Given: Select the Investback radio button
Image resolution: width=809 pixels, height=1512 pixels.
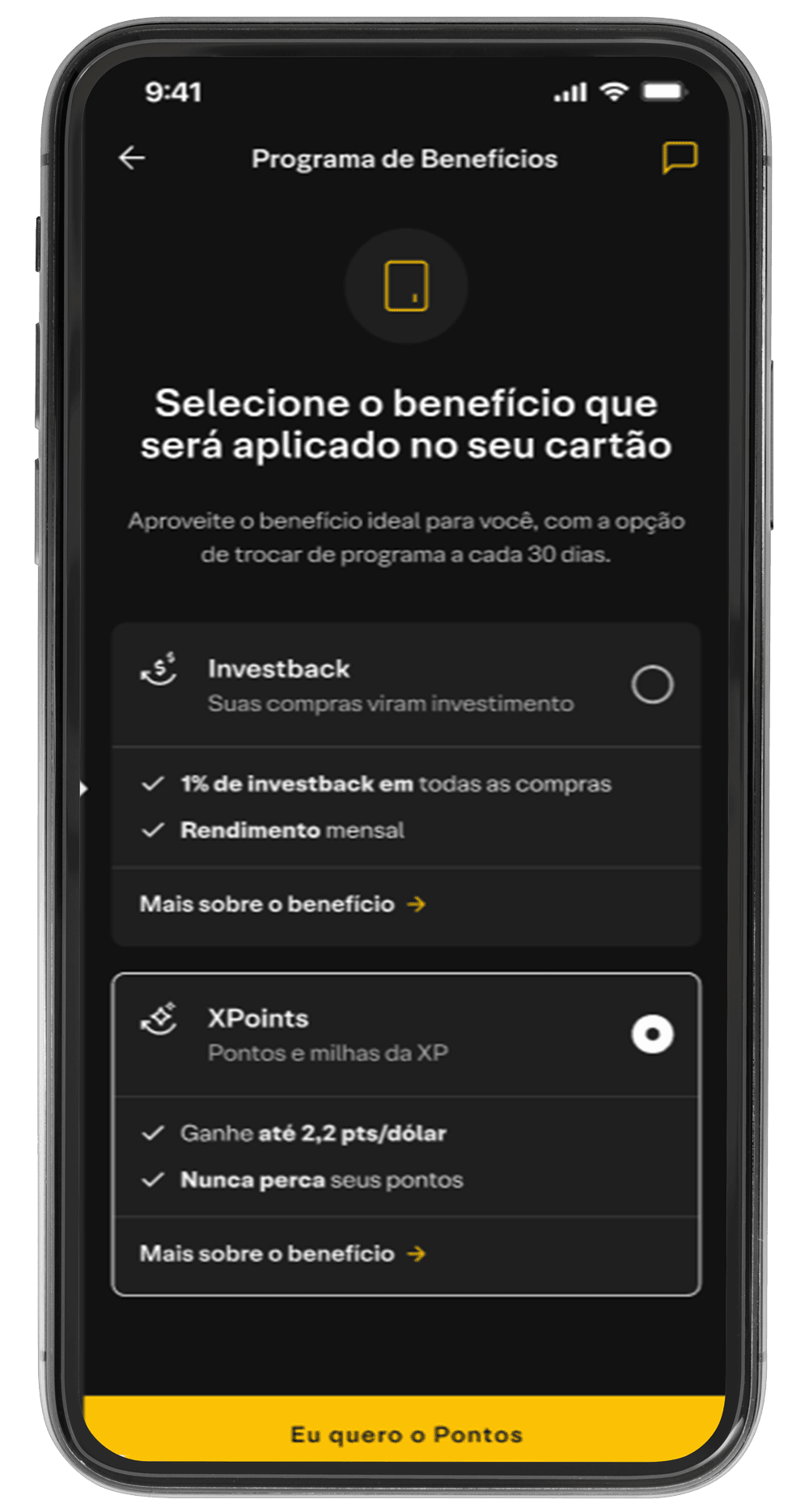Looking at the screenshot, I should coord(652,685).
